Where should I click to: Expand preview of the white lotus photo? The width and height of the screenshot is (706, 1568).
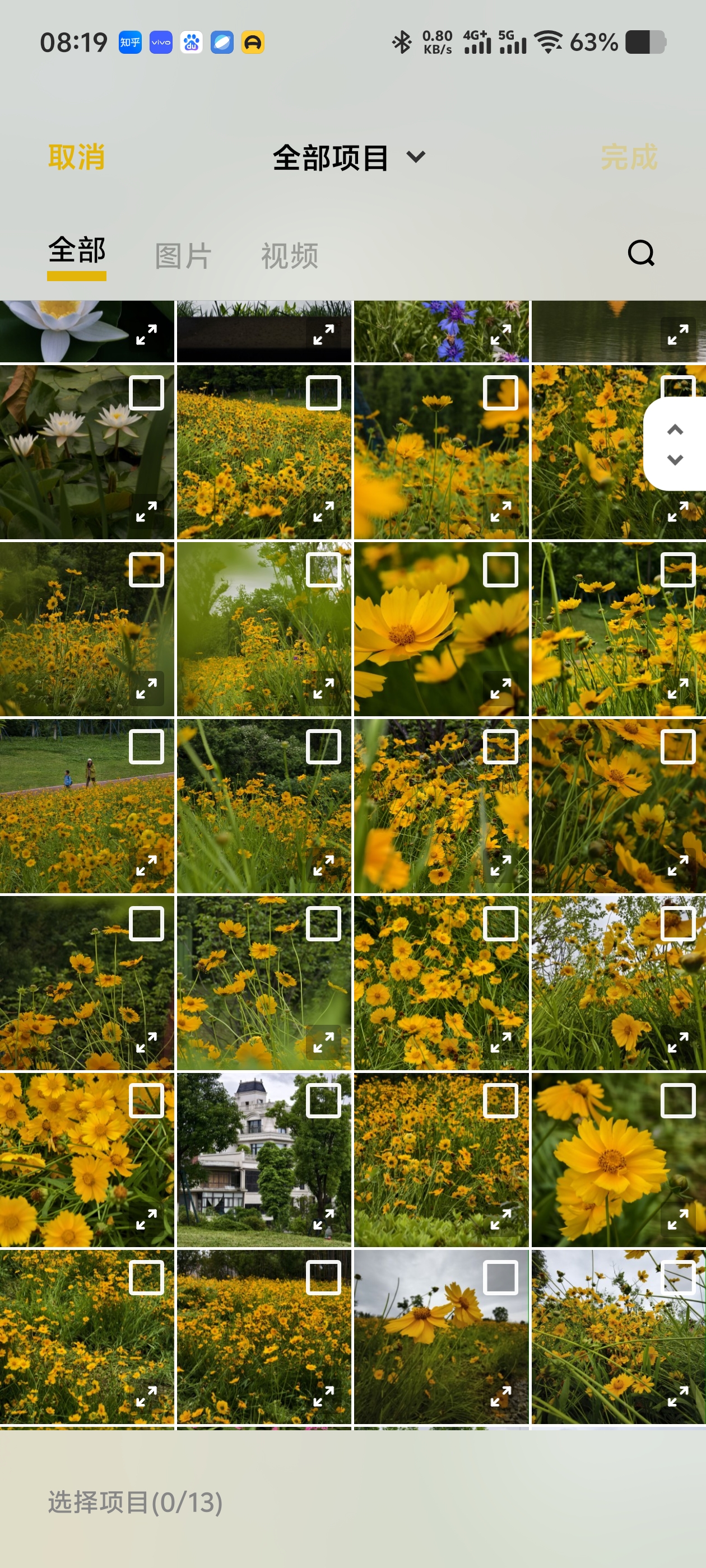click(x=146, y=334)
